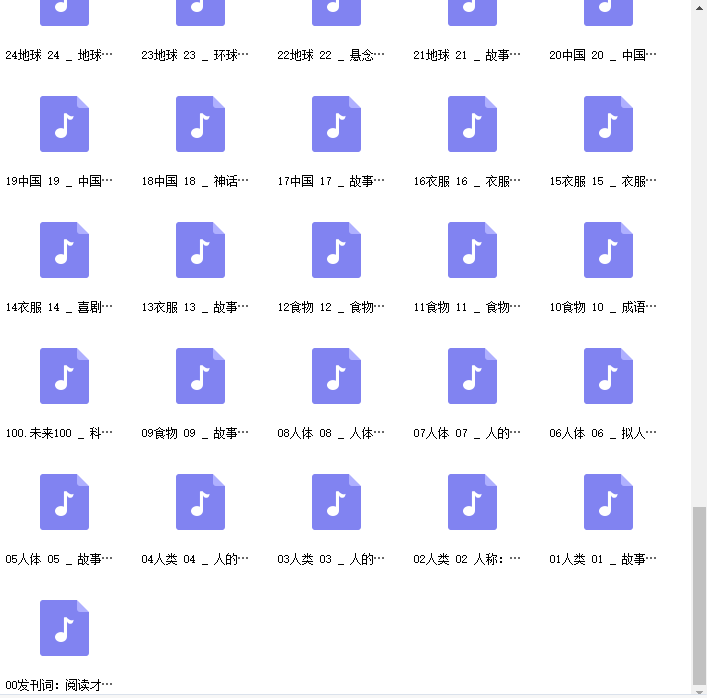Play the file 06人体 06 拟人

coord(608,376)
